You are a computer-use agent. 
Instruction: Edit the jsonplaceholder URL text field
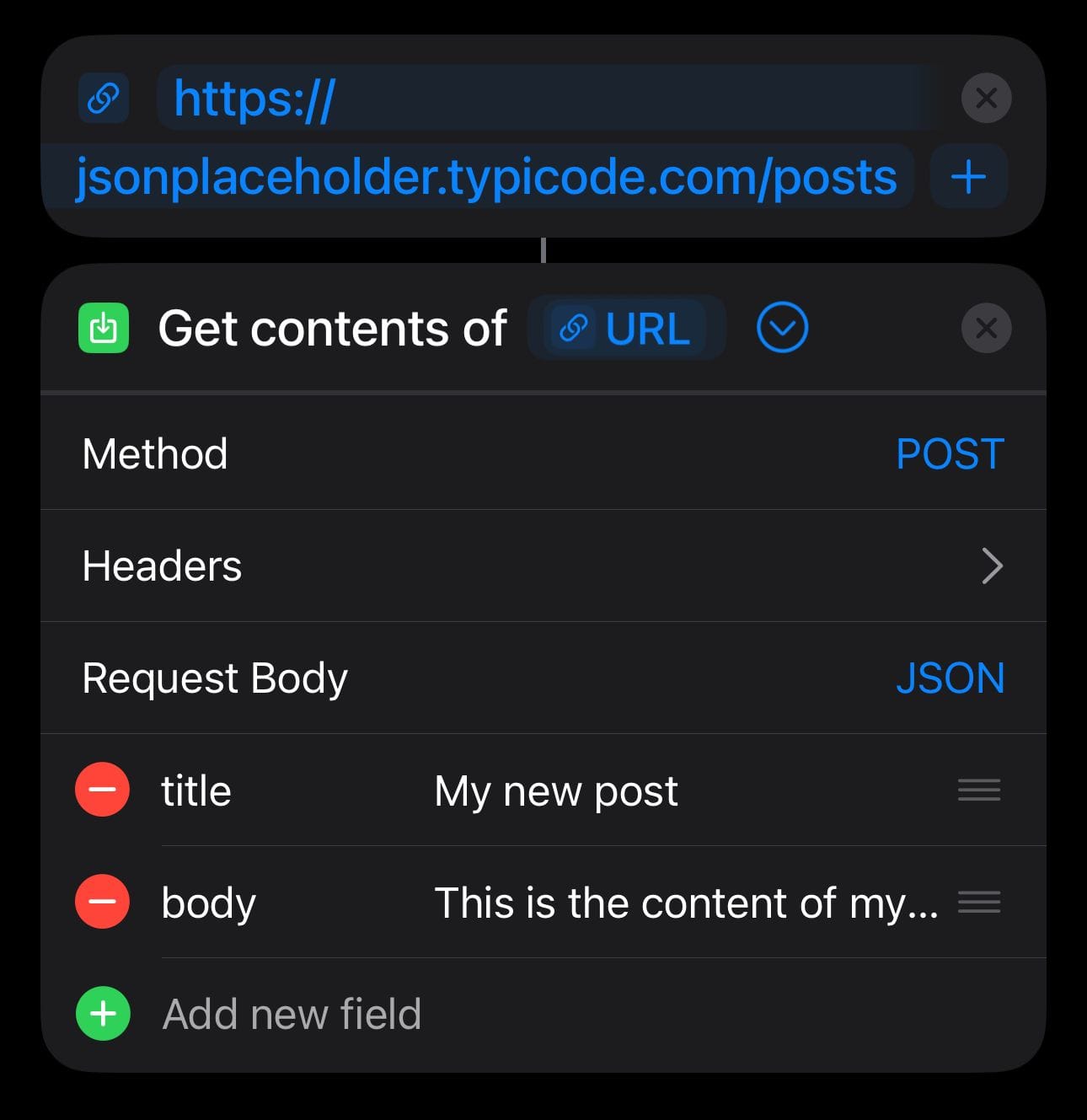(x=486, y=177)
